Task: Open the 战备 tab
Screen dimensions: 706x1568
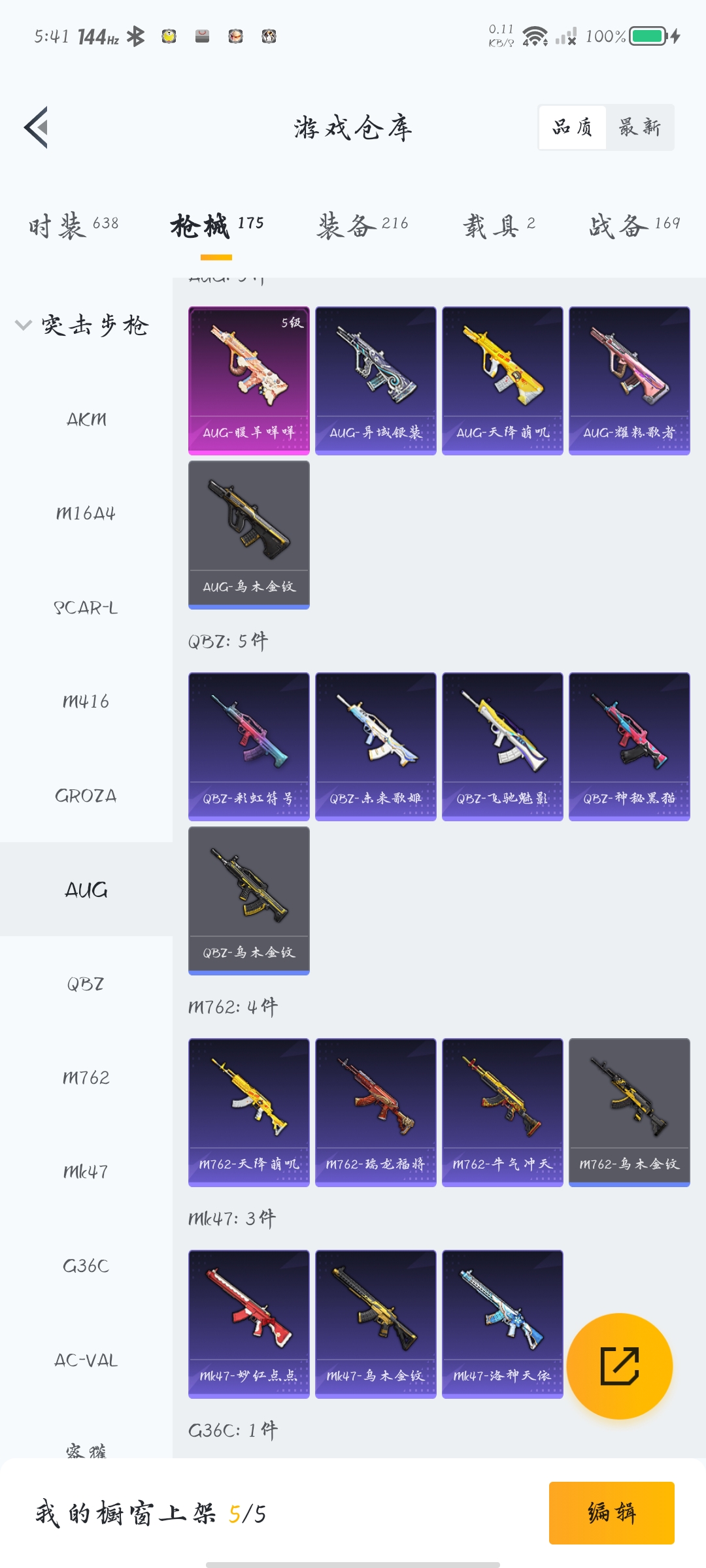Action: click(634, 226)
